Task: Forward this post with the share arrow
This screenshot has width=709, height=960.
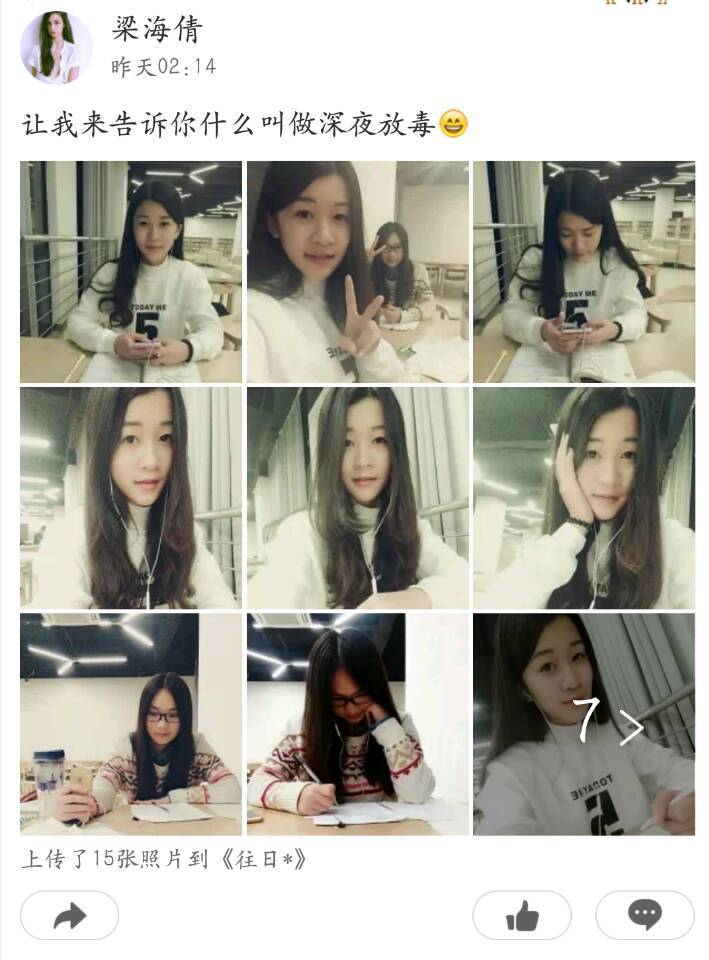Action: (69, 915)
